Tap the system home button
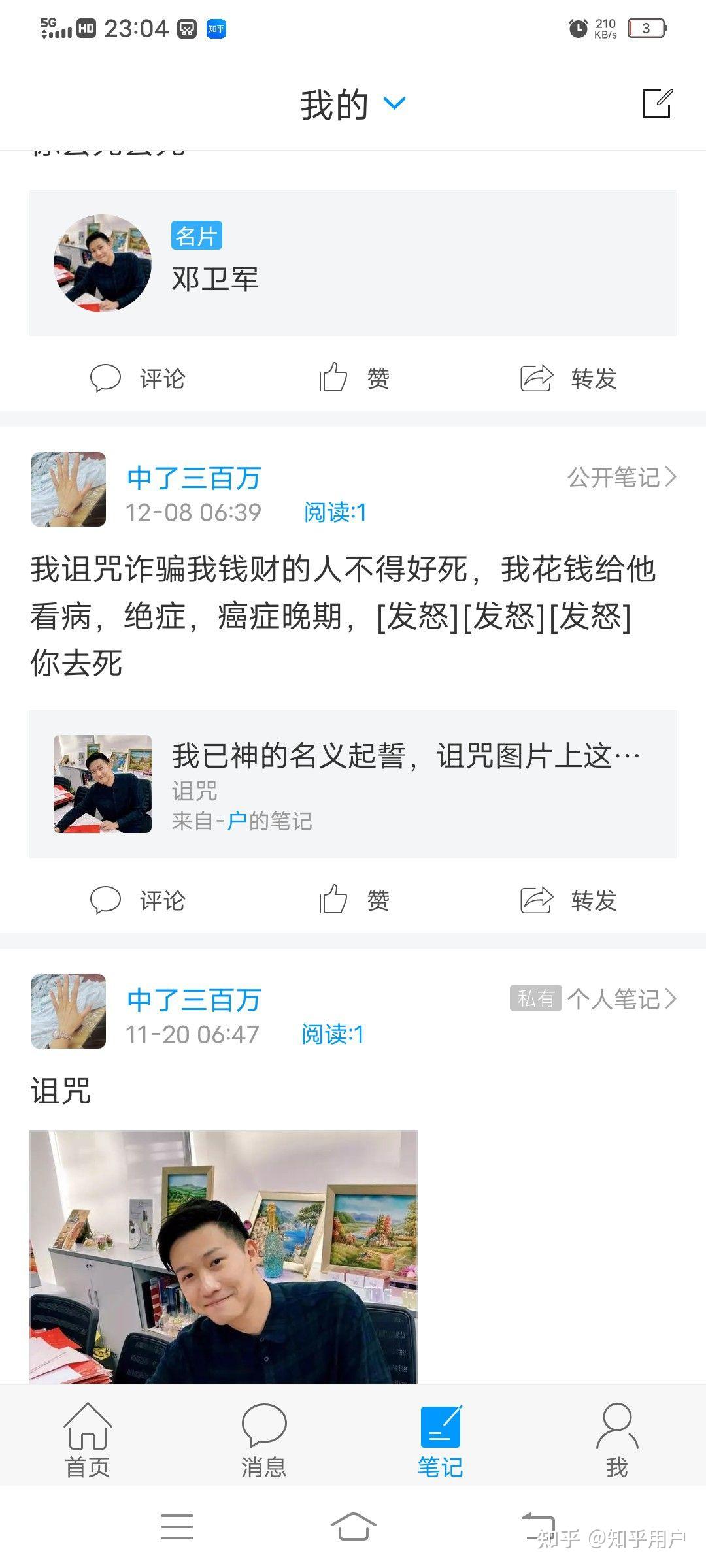Screen dimensions: 706x1568 pyautogui.click(x=353, y=1526)
